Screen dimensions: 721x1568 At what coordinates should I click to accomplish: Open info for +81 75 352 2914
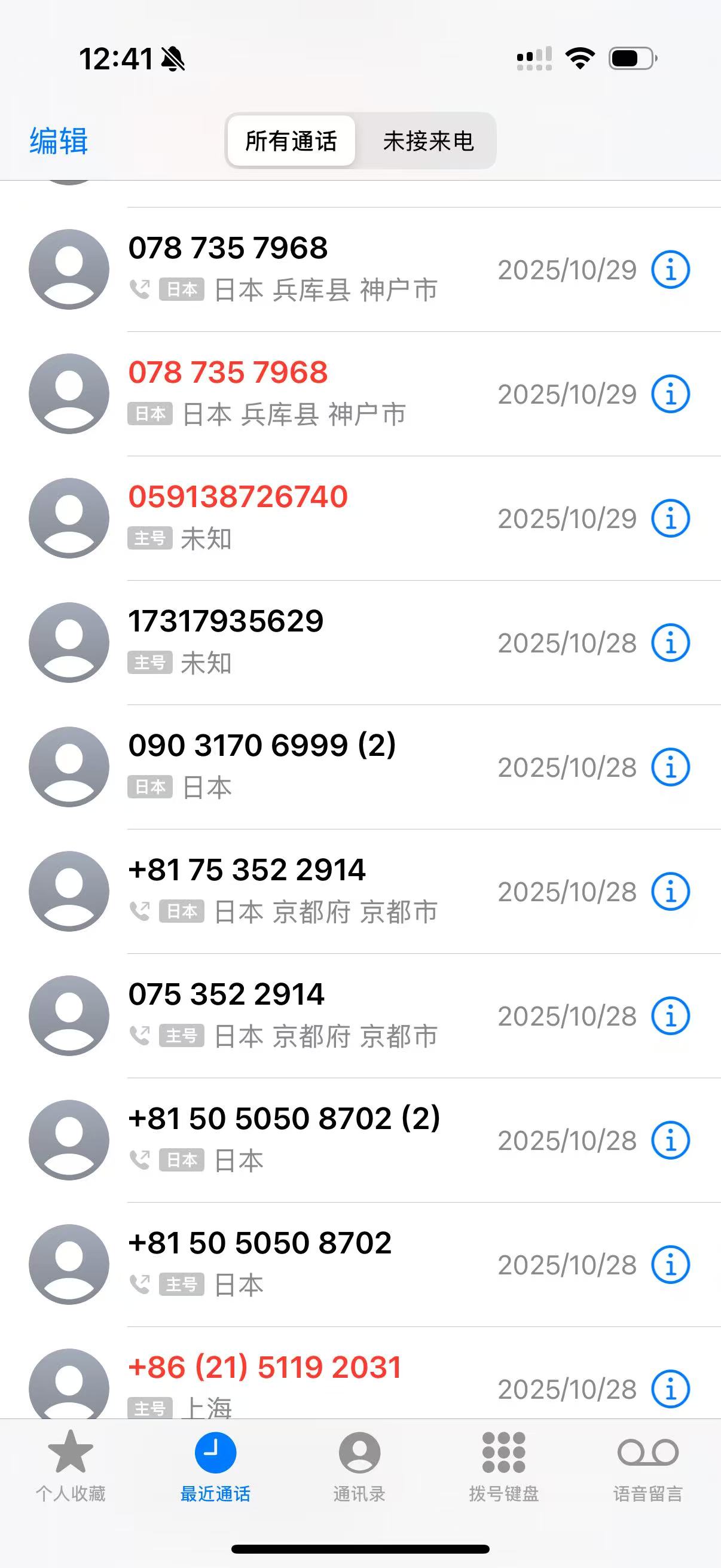(670, 892)
